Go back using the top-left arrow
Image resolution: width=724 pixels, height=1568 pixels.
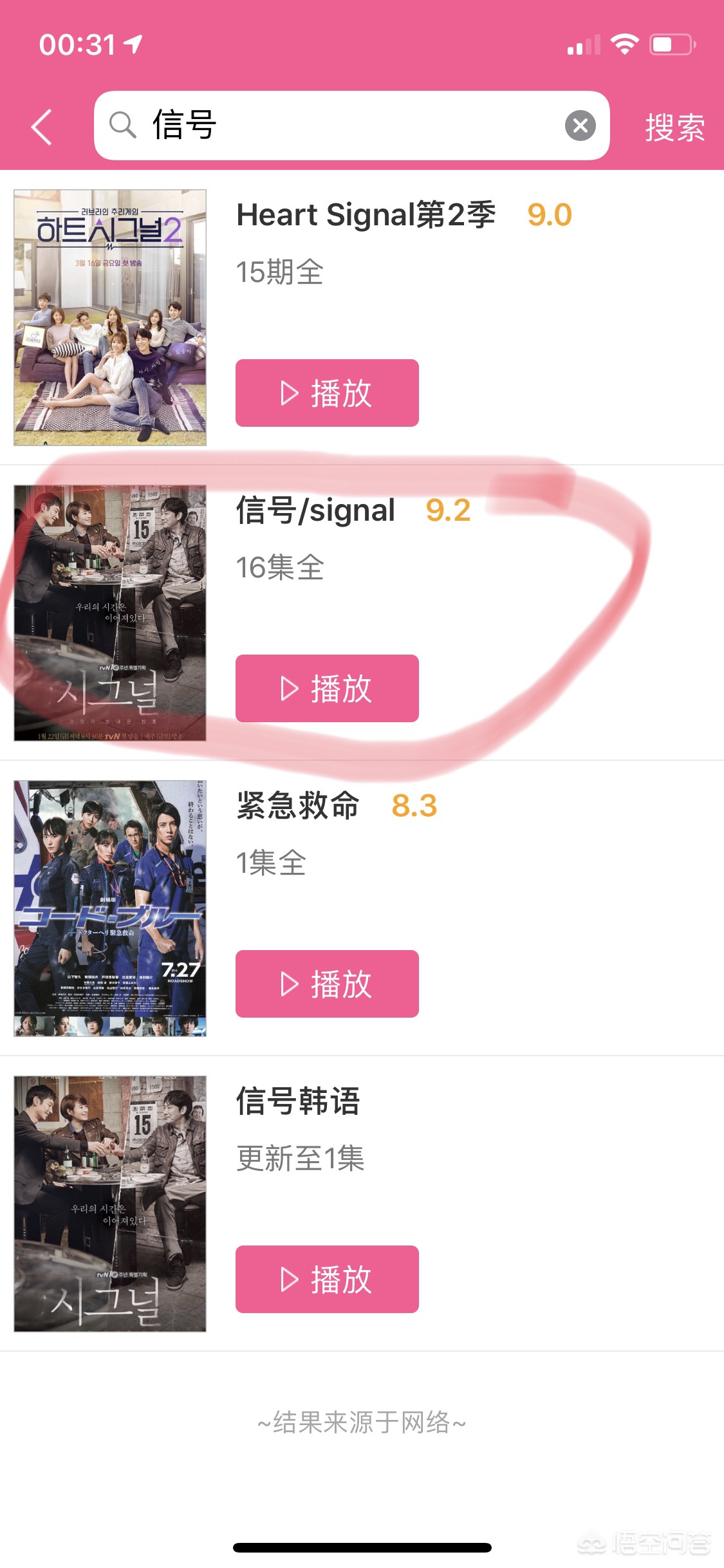[42, 126]
